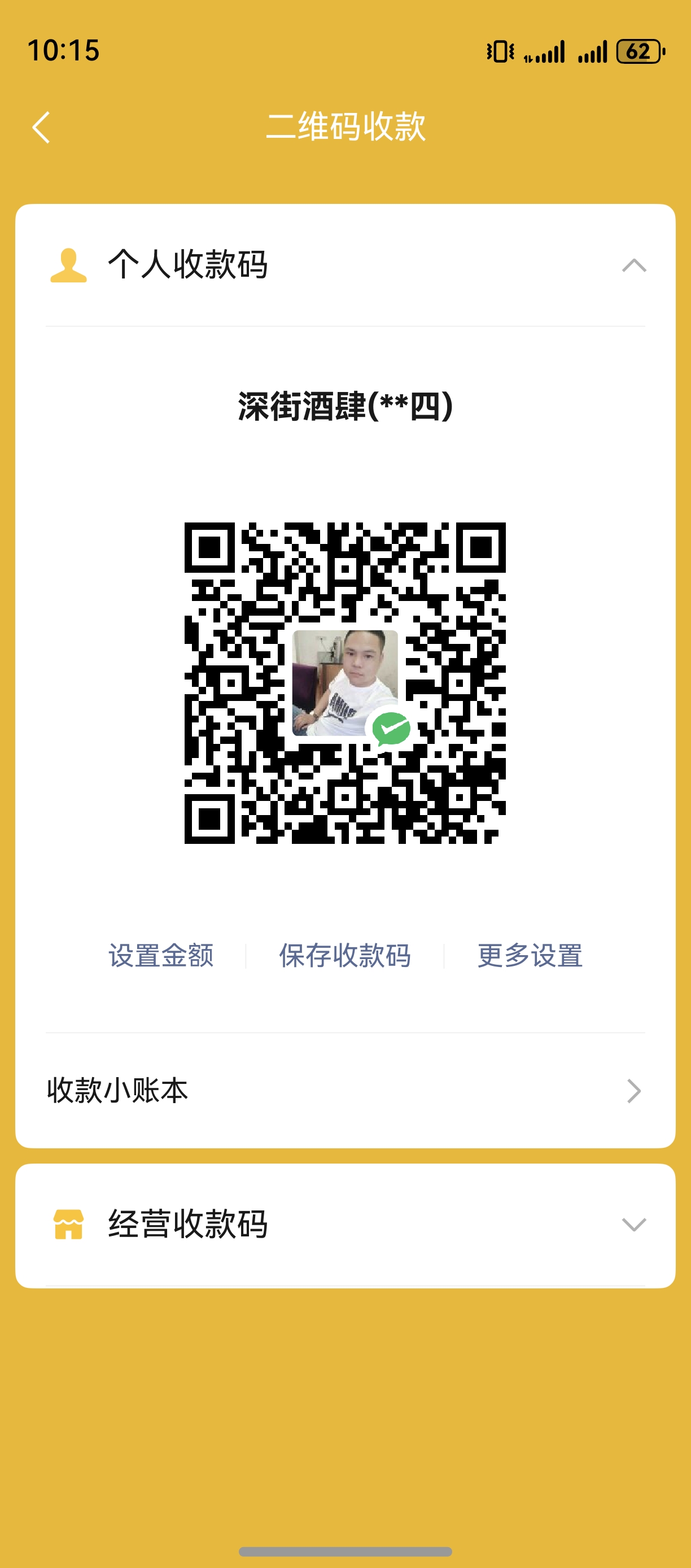Open the 收款小账本 ledger
This screenshot has width=691, height=1568.
[x=345, y=1090]
